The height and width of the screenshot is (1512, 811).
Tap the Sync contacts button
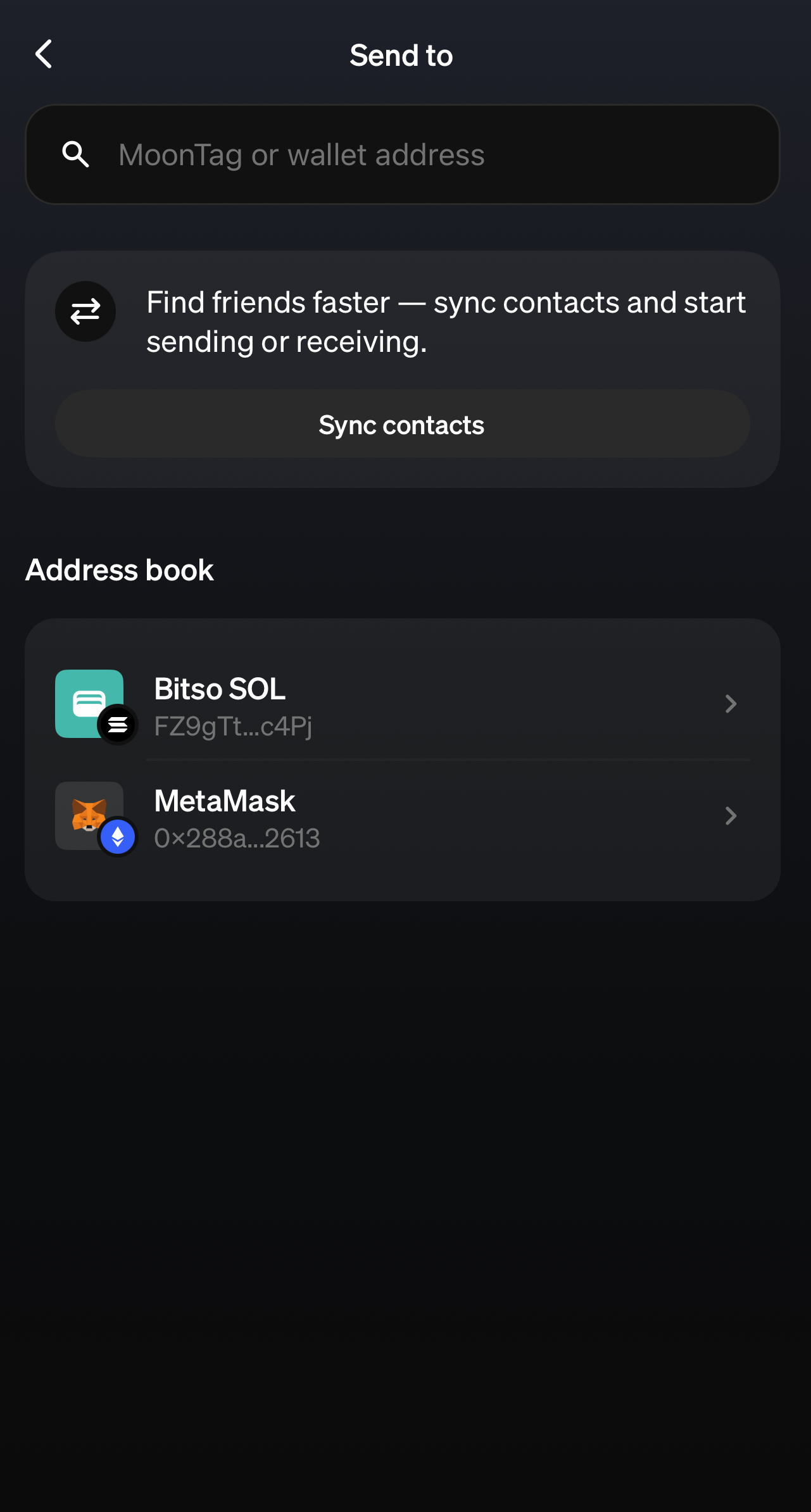402,424
